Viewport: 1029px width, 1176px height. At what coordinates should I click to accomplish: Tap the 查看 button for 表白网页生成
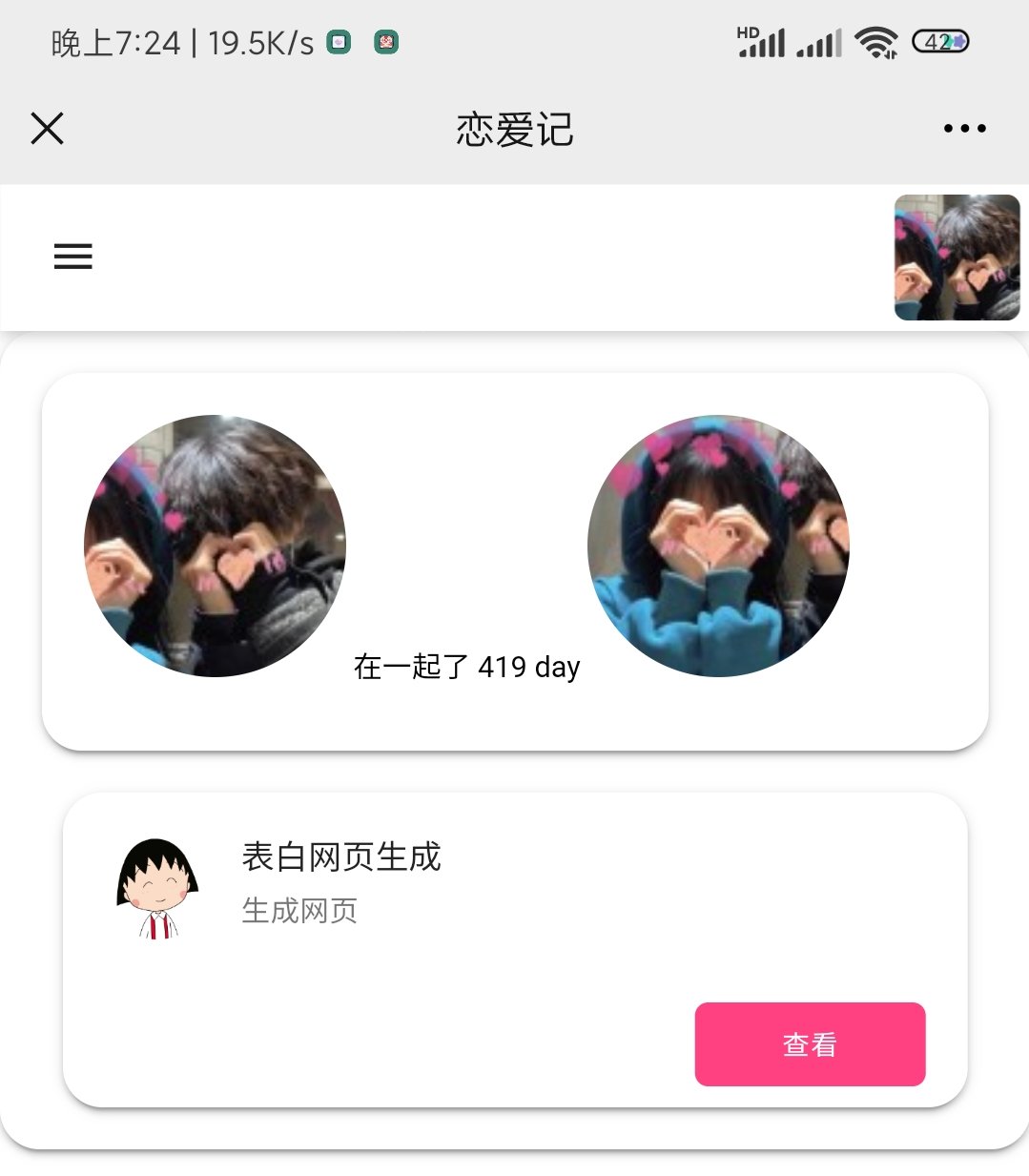(810, 1044)
